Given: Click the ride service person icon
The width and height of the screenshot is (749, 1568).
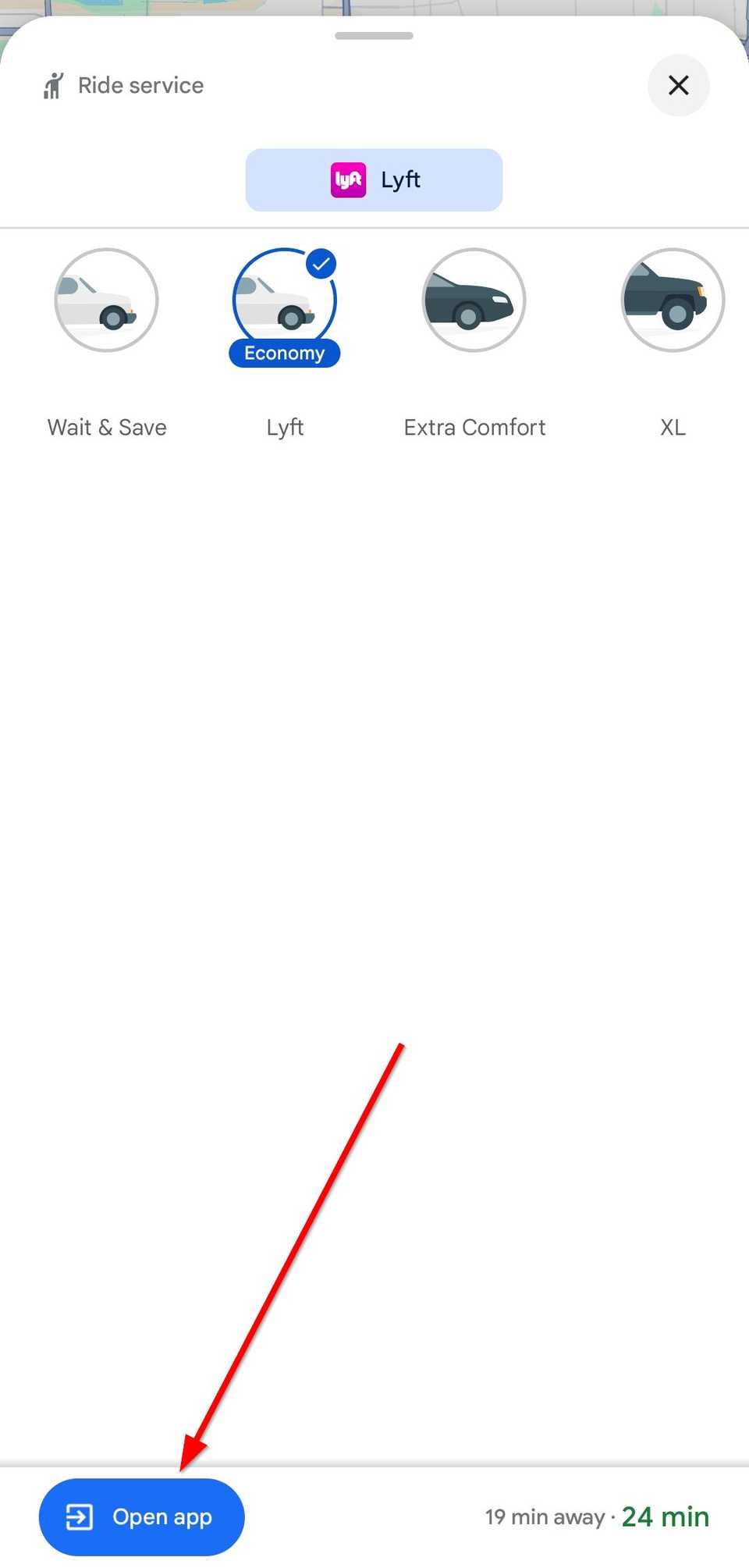Looking at the screenshot, I should (51, 84).
